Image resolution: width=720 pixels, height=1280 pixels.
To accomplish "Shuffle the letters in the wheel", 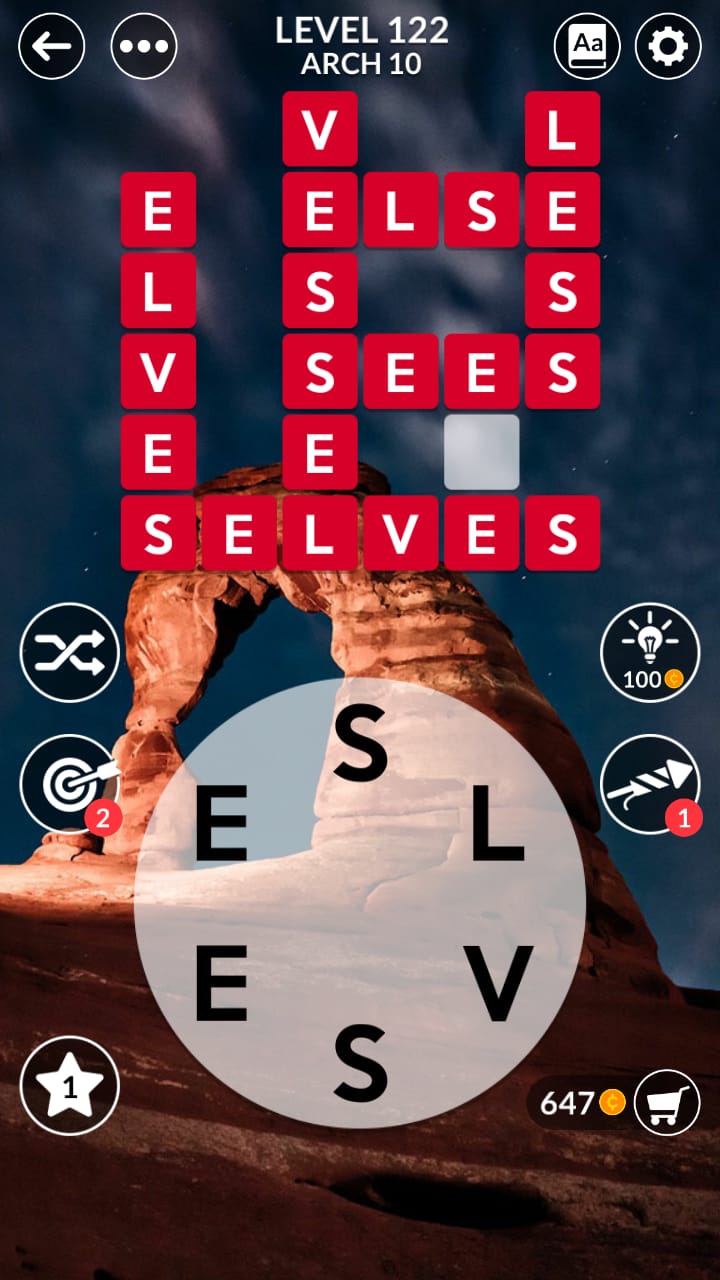I will tap(69, 653).
